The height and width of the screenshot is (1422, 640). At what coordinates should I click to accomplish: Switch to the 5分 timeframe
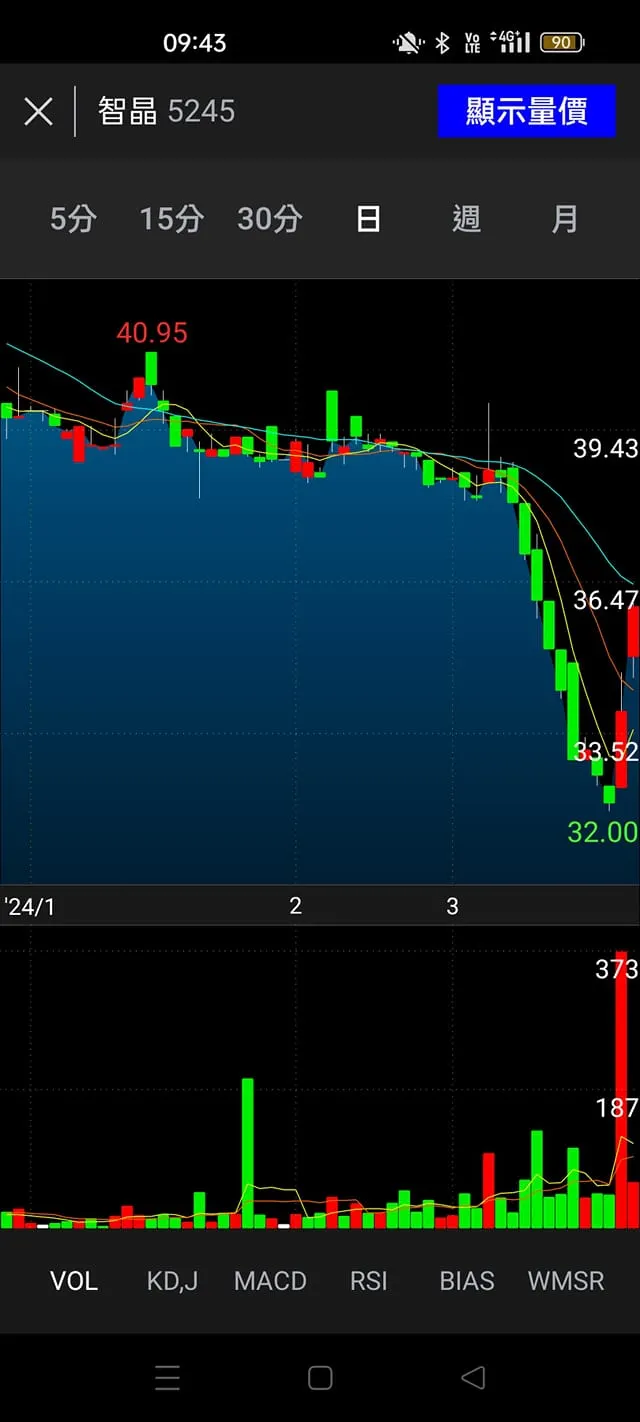pyautogui.click(x=73, y=219)
